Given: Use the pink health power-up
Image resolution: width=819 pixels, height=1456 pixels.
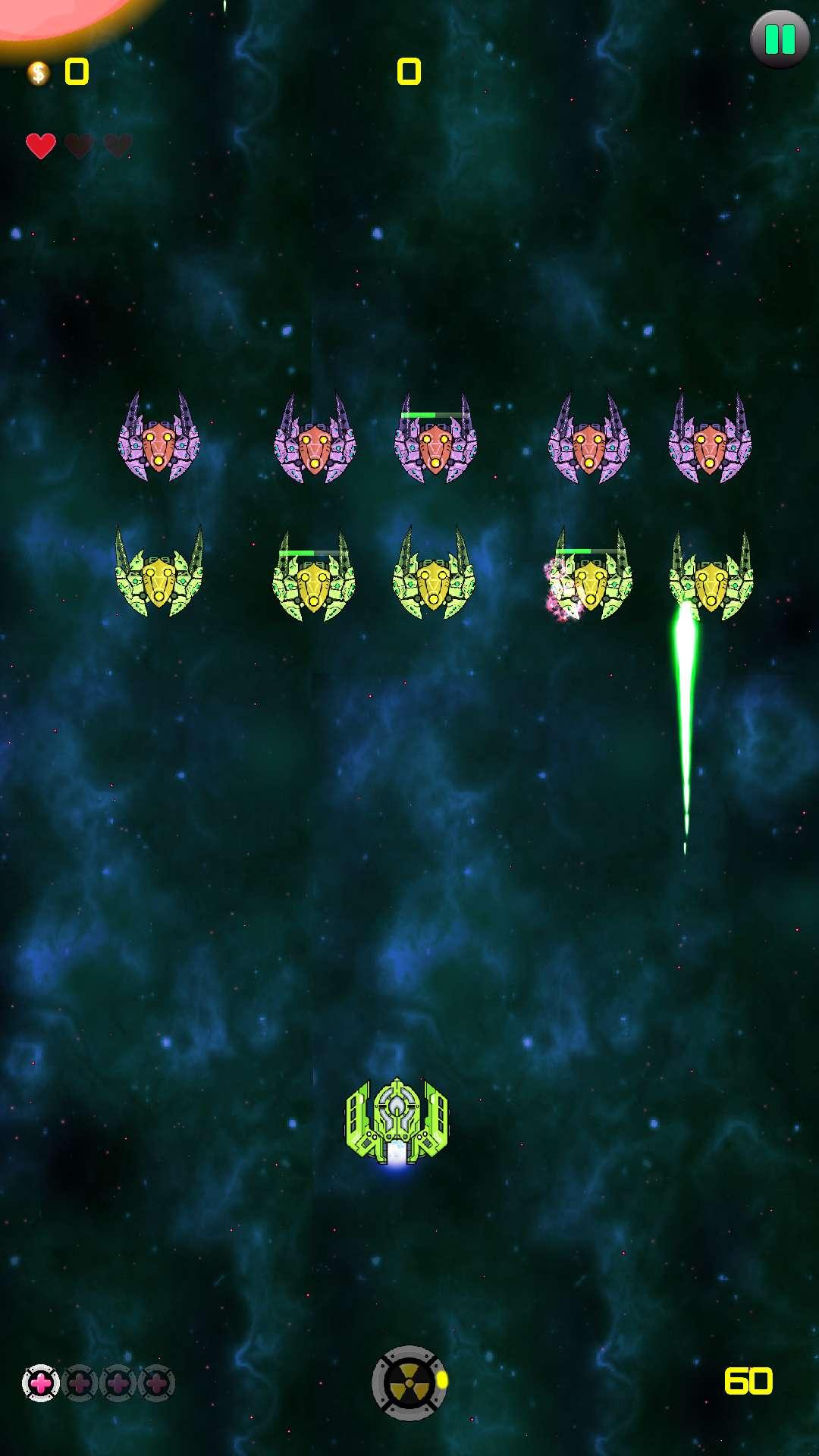Looking at the screenshot, I should [41, 1383].
